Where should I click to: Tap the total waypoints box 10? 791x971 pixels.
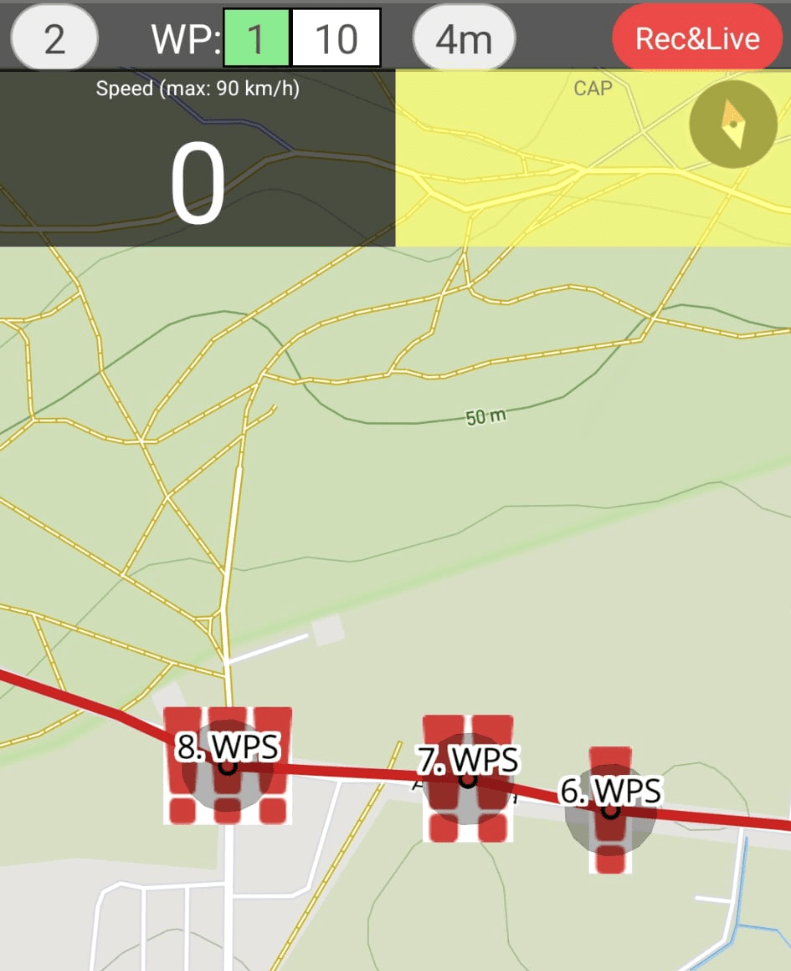click(x=336, y=38)
